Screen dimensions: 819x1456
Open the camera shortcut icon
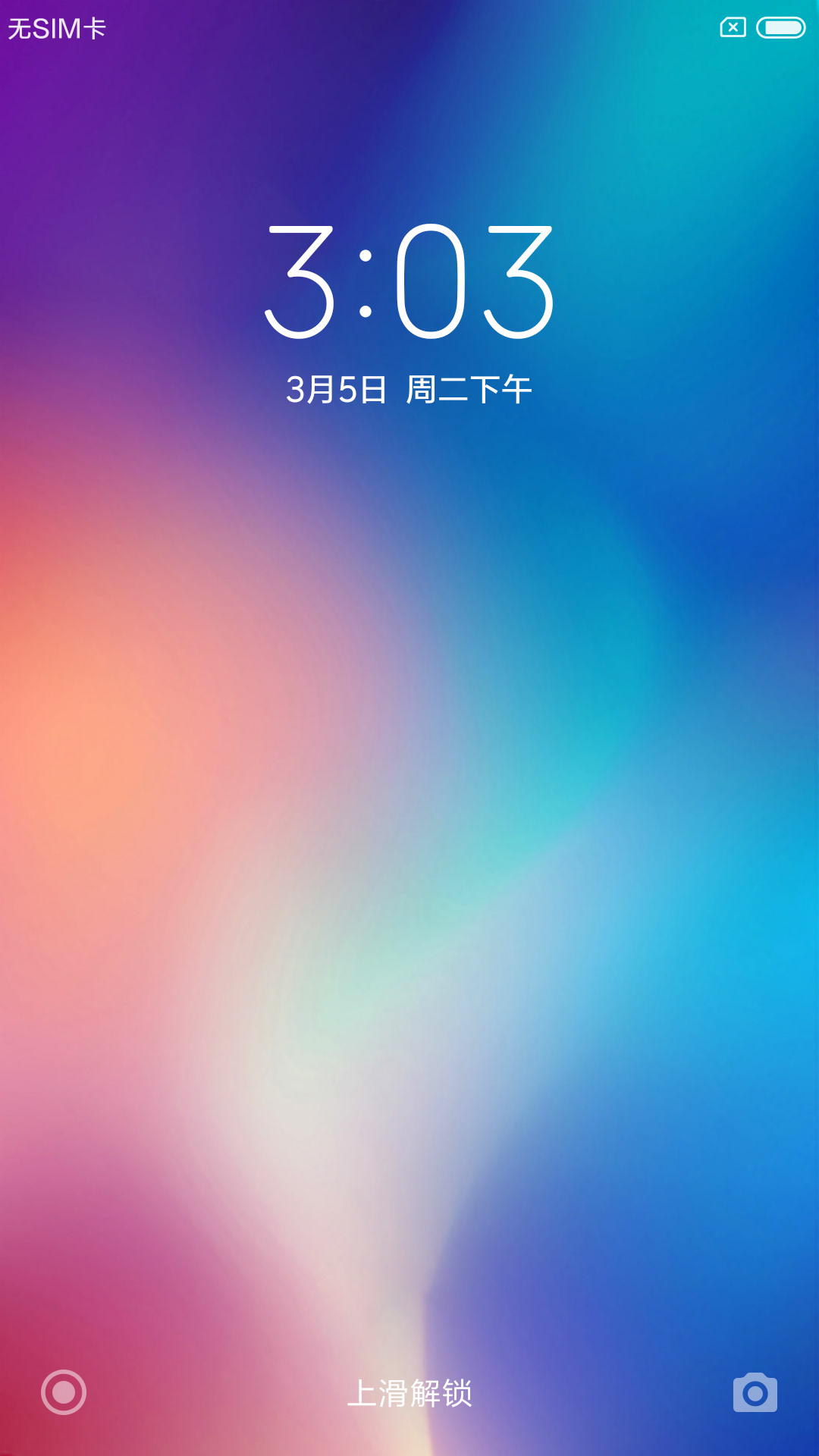[755, 1392]
